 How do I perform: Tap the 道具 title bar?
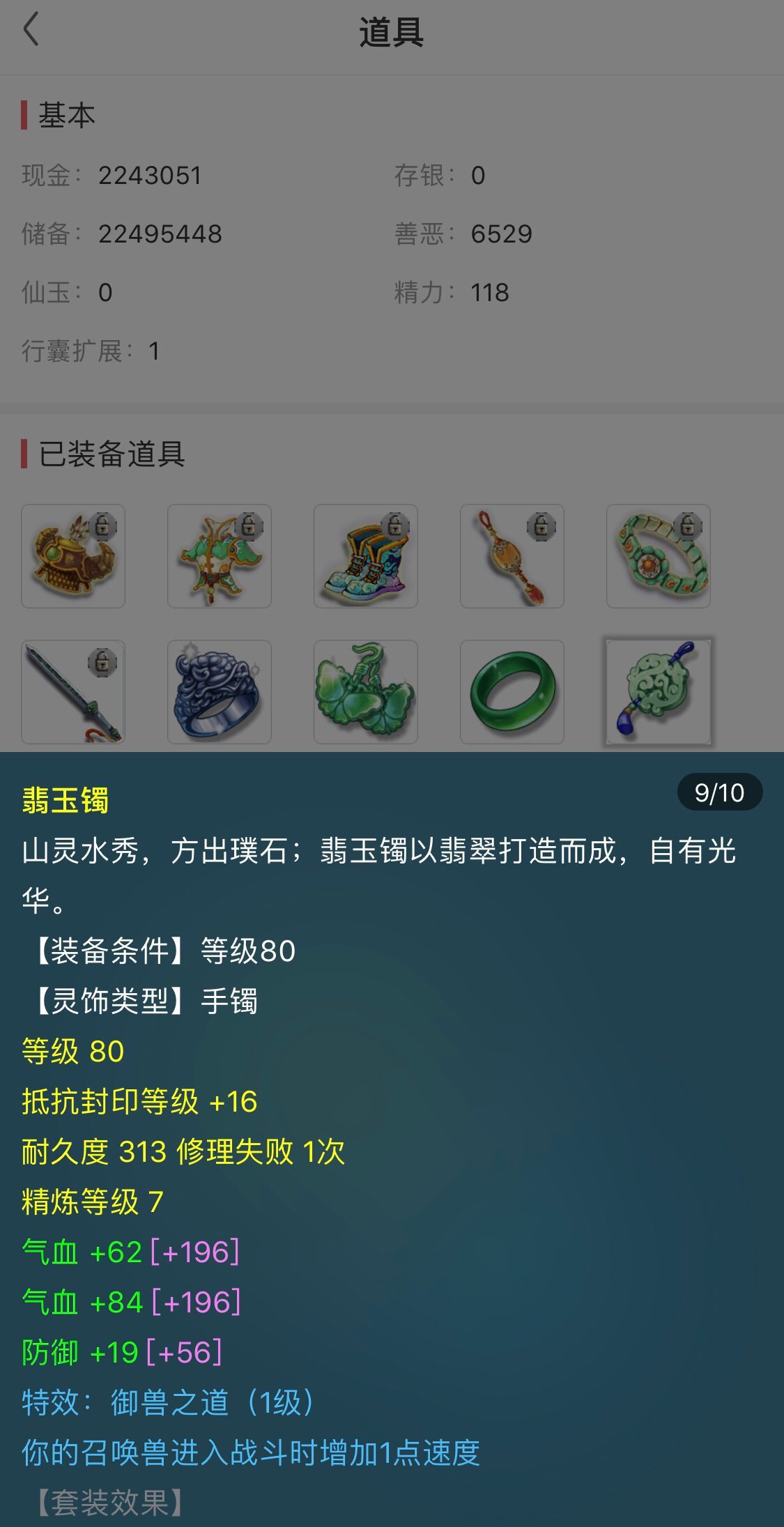point(392,32)
